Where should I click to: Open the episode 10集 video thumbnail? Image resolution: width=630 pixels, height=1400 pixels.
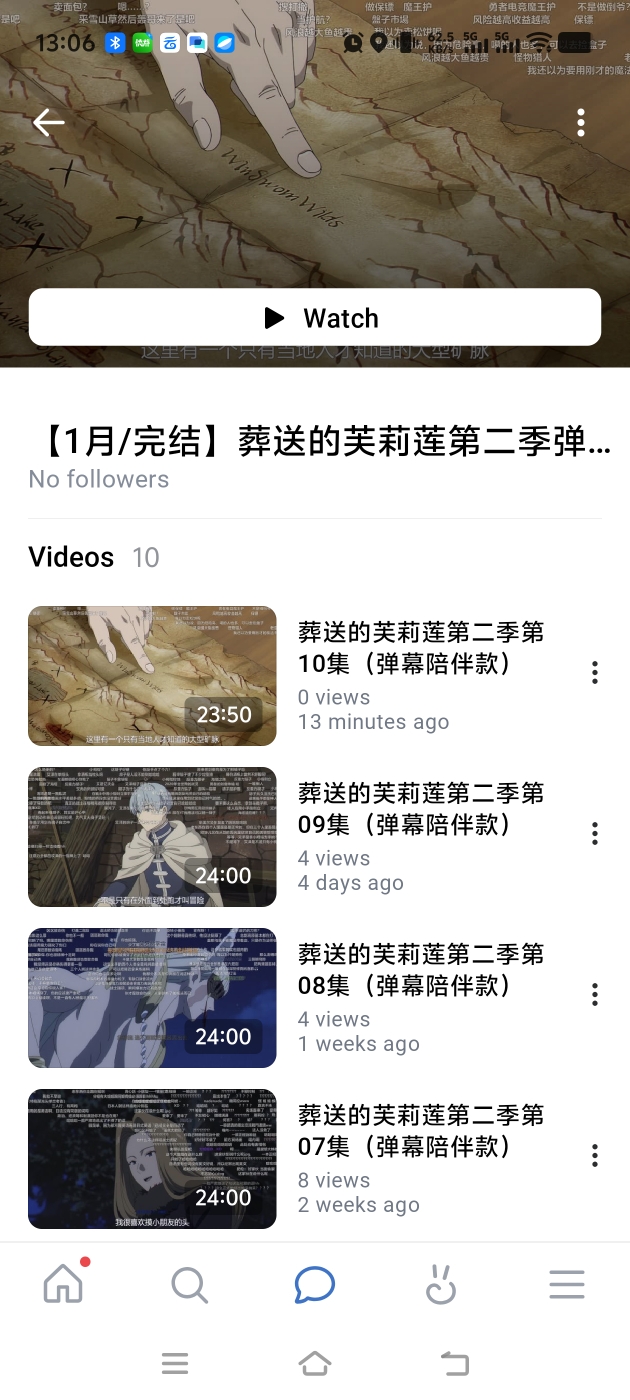point(152,676)
